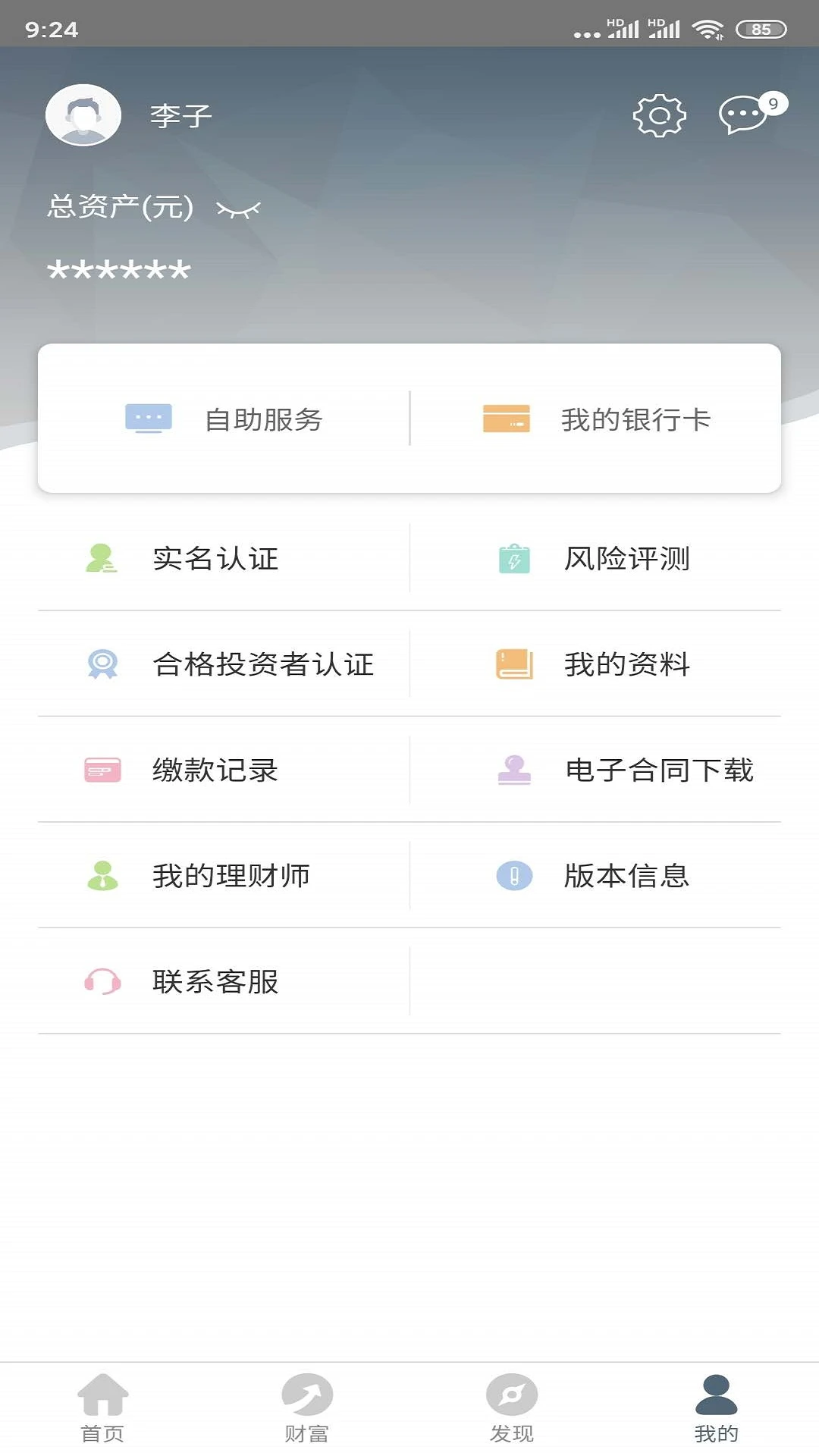Select the 我的理财师 entry
This screenshot has width=819, height=1456.
231,876
